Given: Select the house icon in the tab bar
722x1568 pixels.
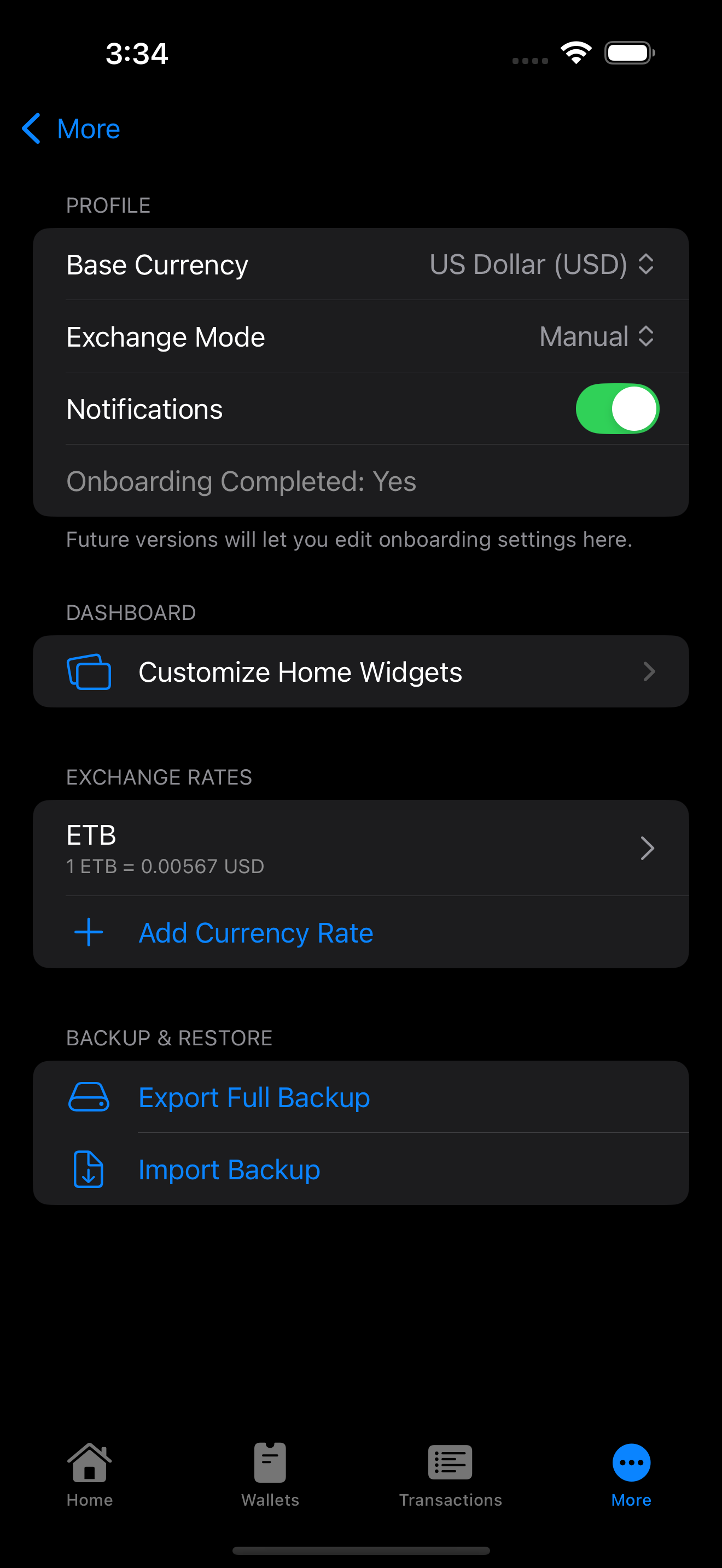Looking at the screenshot, I should pyautogui.click(x=90, y=1461).
